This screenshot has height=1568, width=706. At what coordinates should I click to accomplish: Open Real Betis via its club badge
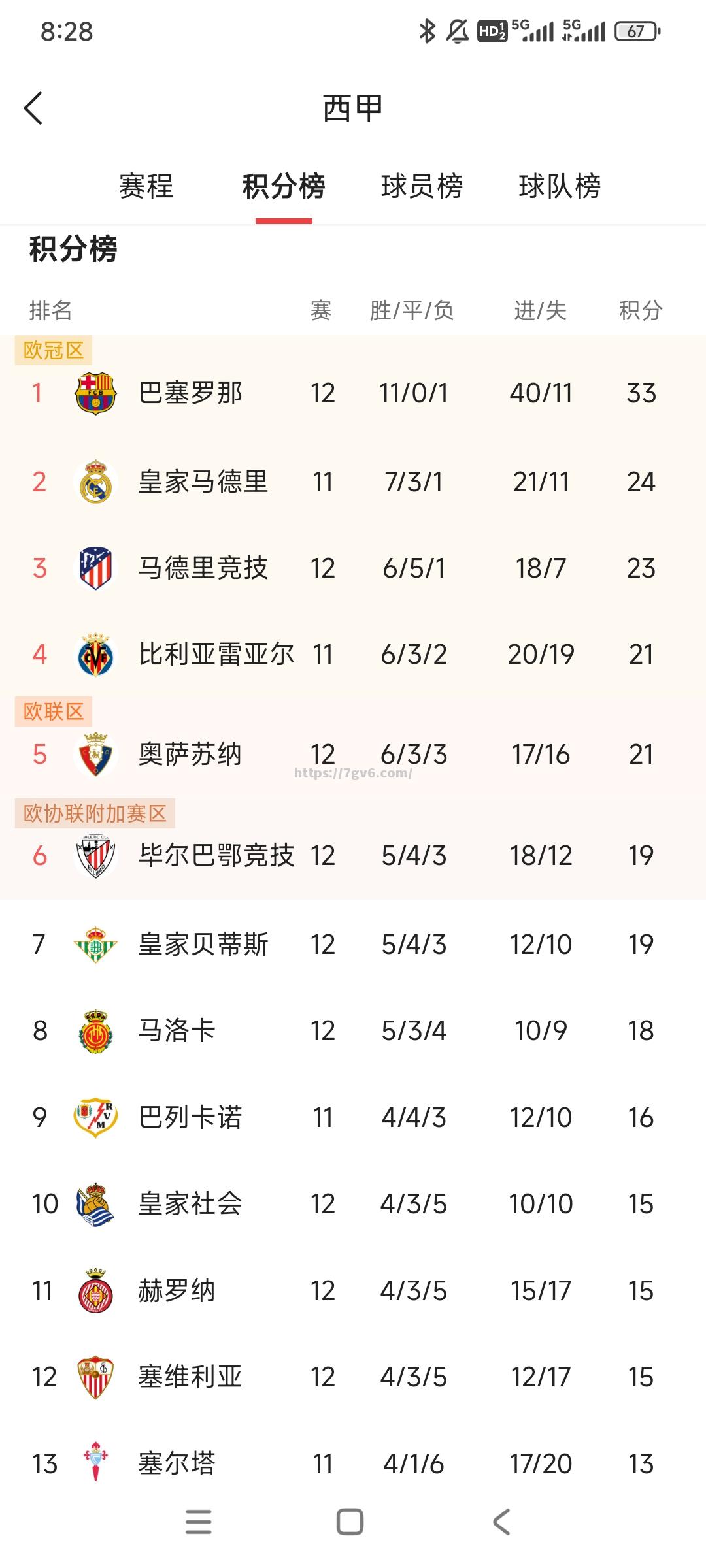pos(95,943)
